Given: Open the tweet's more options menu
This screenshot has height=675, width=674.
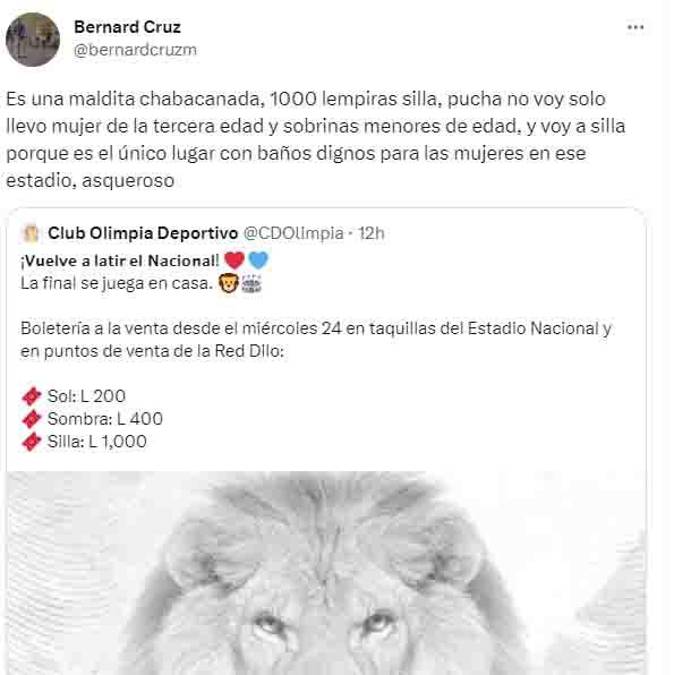Looking at the screenshot, I should click(x=635, y=28).
